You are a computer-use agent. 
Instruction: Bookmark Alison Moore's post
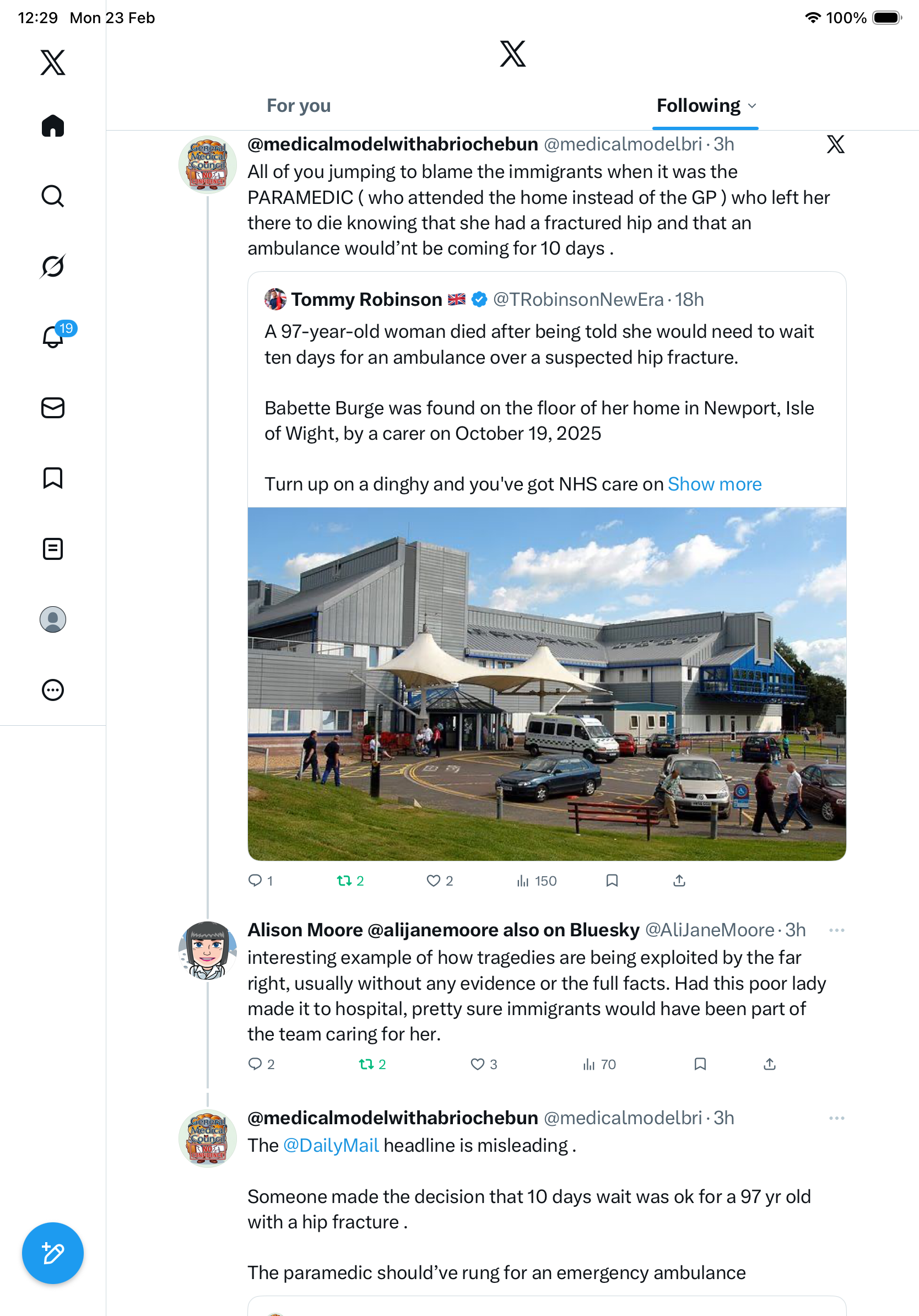[700, 1064]
